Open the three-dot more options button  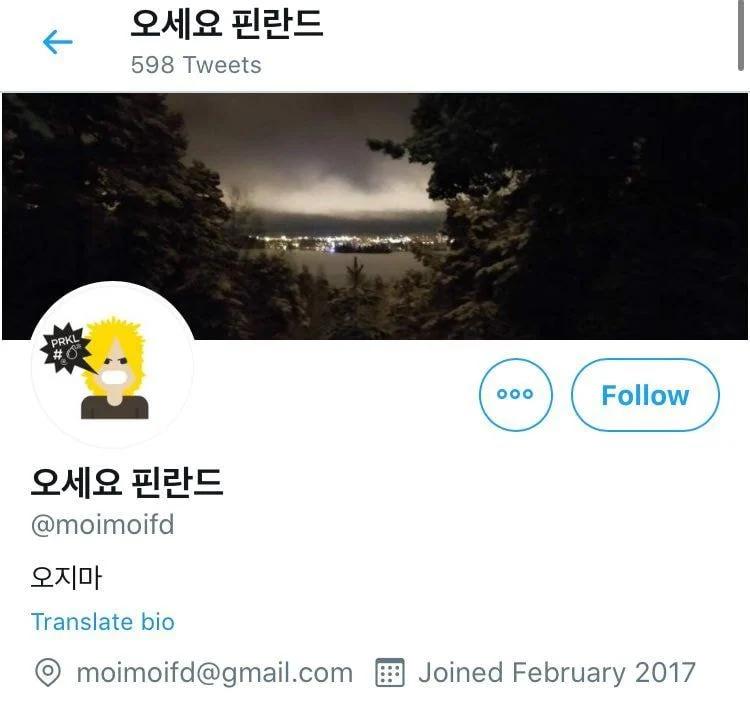[515, 395]
